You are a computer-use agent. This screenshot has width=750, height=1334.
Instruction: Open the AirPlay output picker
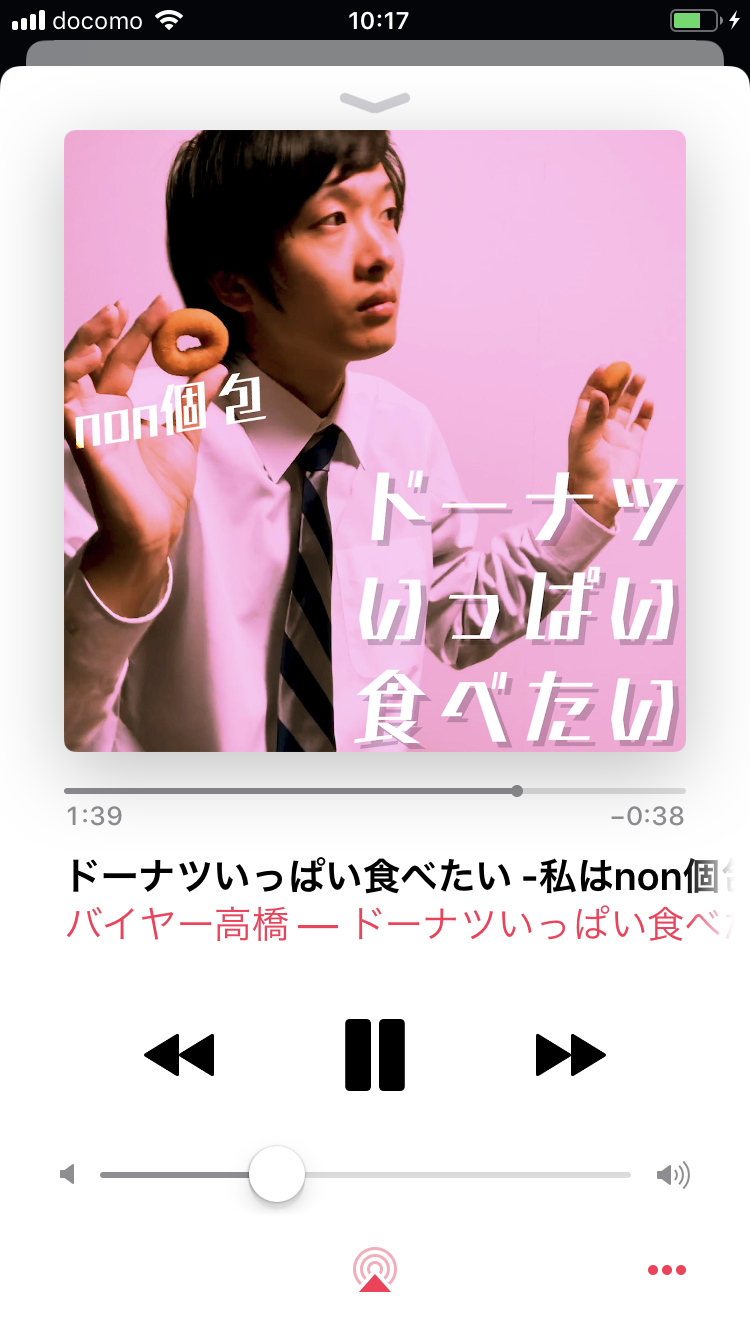(374, 1270)
